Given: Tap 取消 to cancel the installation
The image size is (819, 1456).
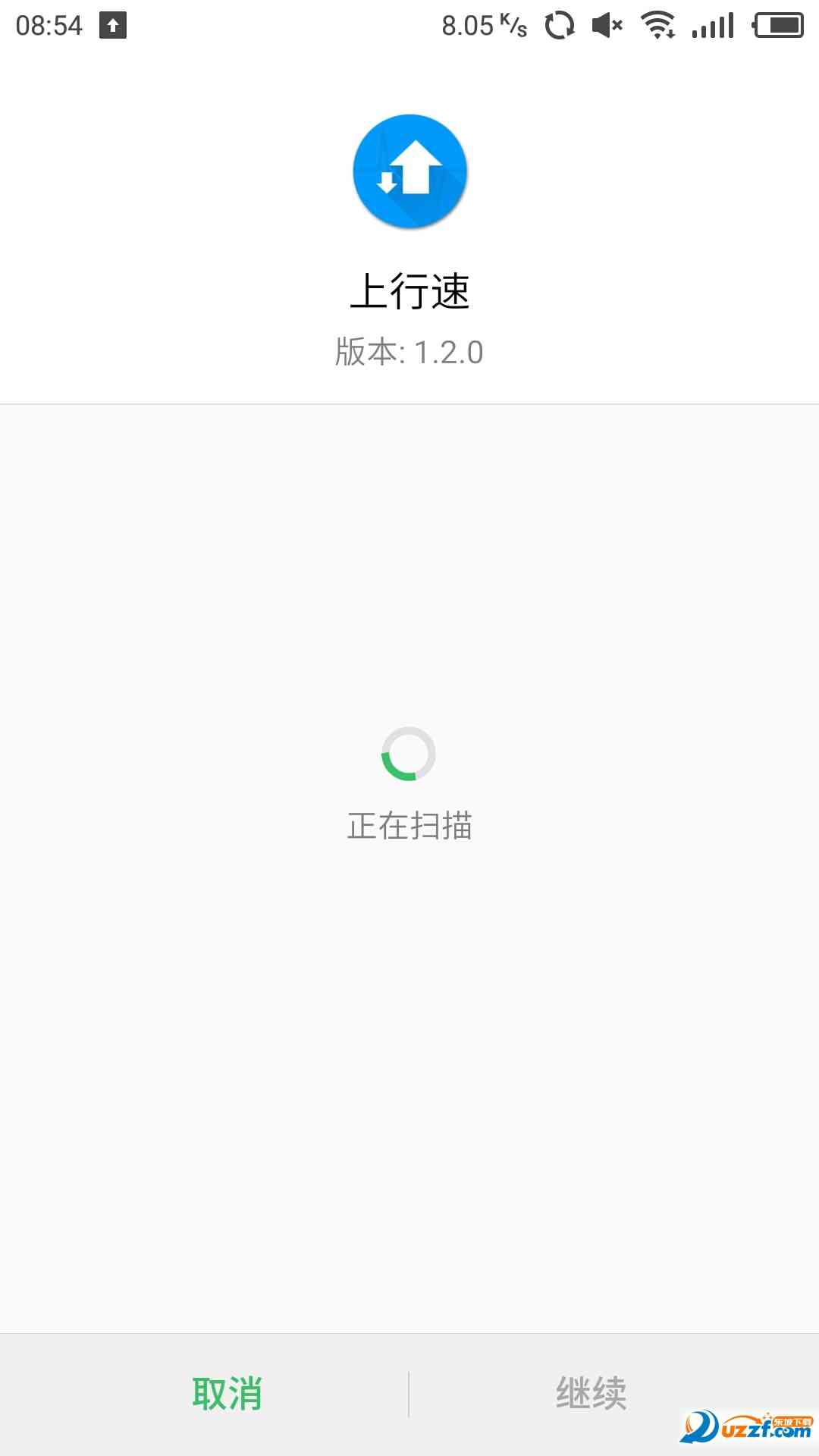Looking at the screenshot, I should [227, 1394].
